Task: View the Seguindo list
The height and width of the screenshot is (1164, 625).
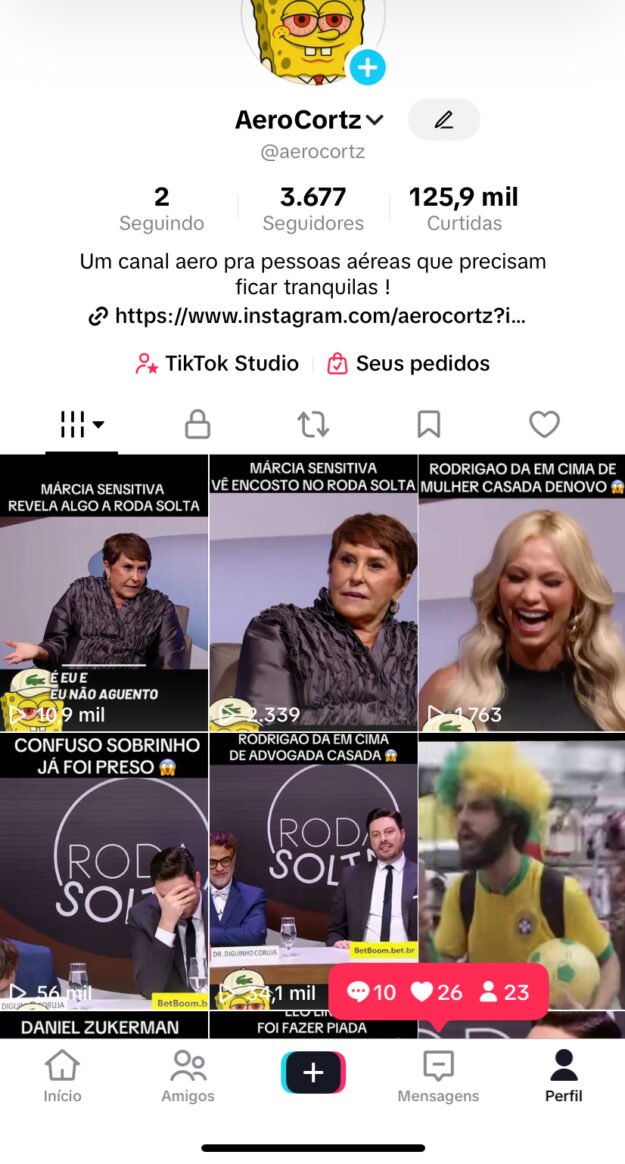Action: tap(161, 209)
